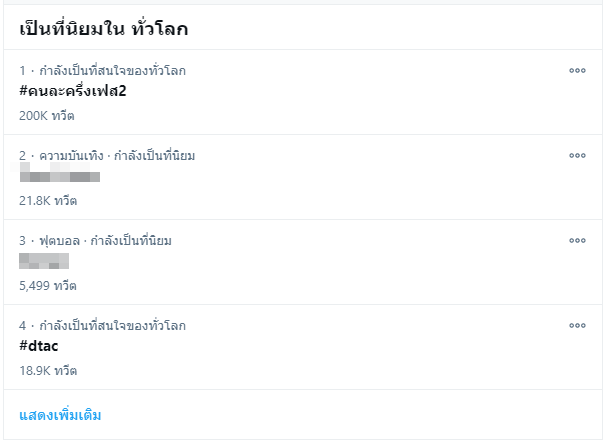Open trending hashtag #คนละครึ่งเฟส2
608x440 pixels.
pos(74,92)
